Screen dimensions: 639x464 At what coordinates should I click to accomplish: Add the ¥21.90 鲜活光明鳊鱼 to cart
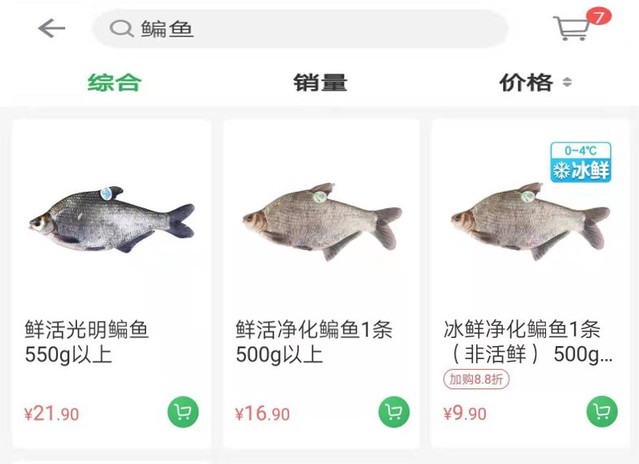point(183,412)
